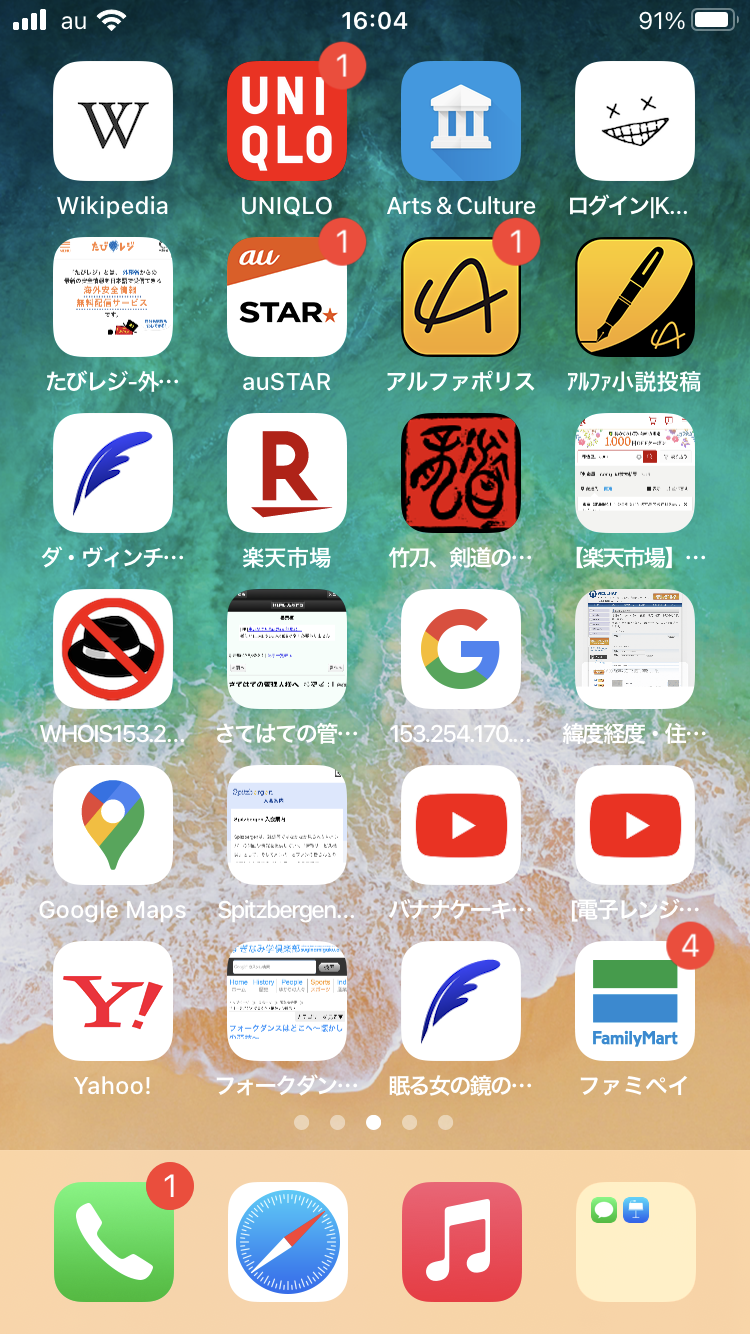
Task: Open the Phone app in dock
Action: click(x=113, y=1242)
